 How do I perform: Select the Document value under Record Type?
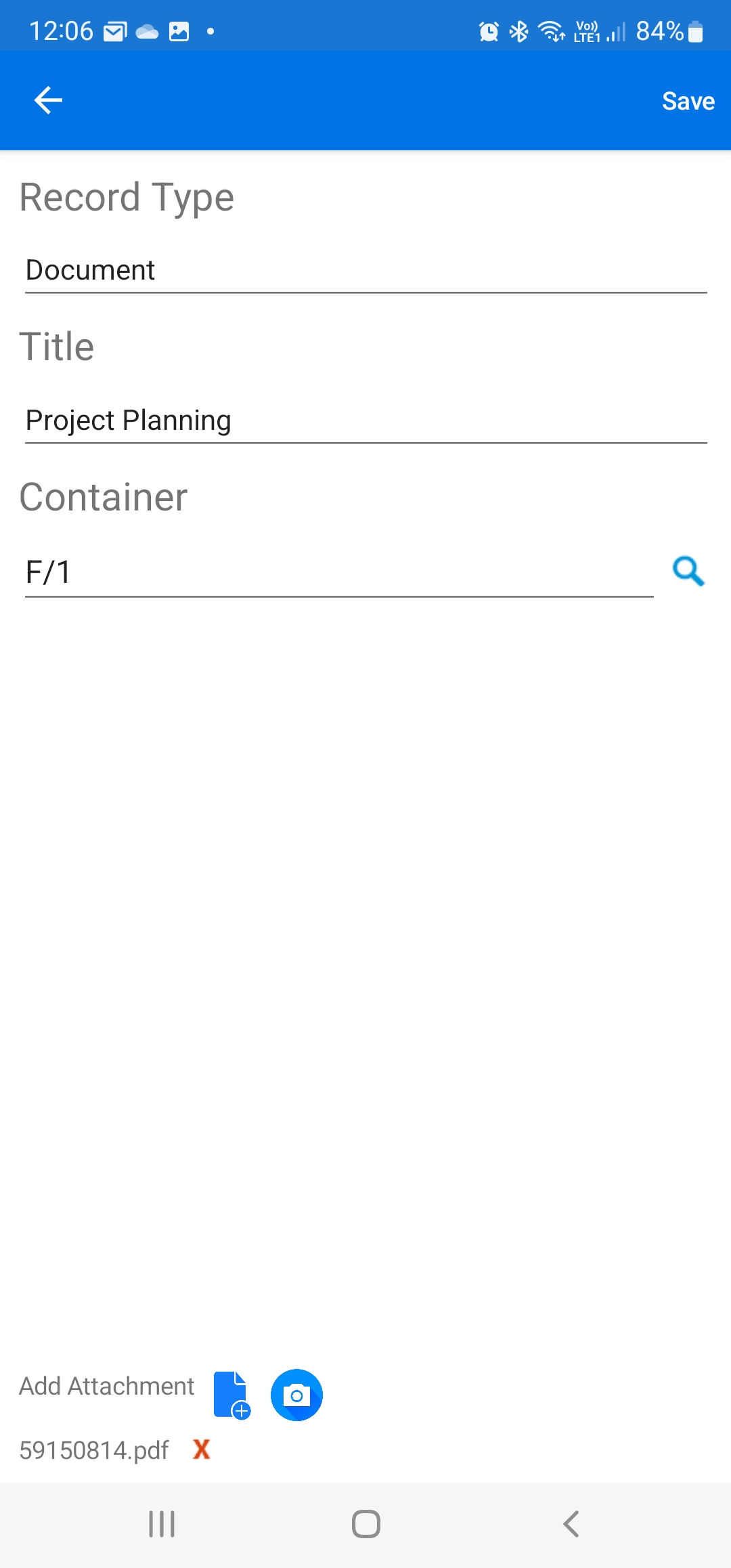tap(90, 269)
